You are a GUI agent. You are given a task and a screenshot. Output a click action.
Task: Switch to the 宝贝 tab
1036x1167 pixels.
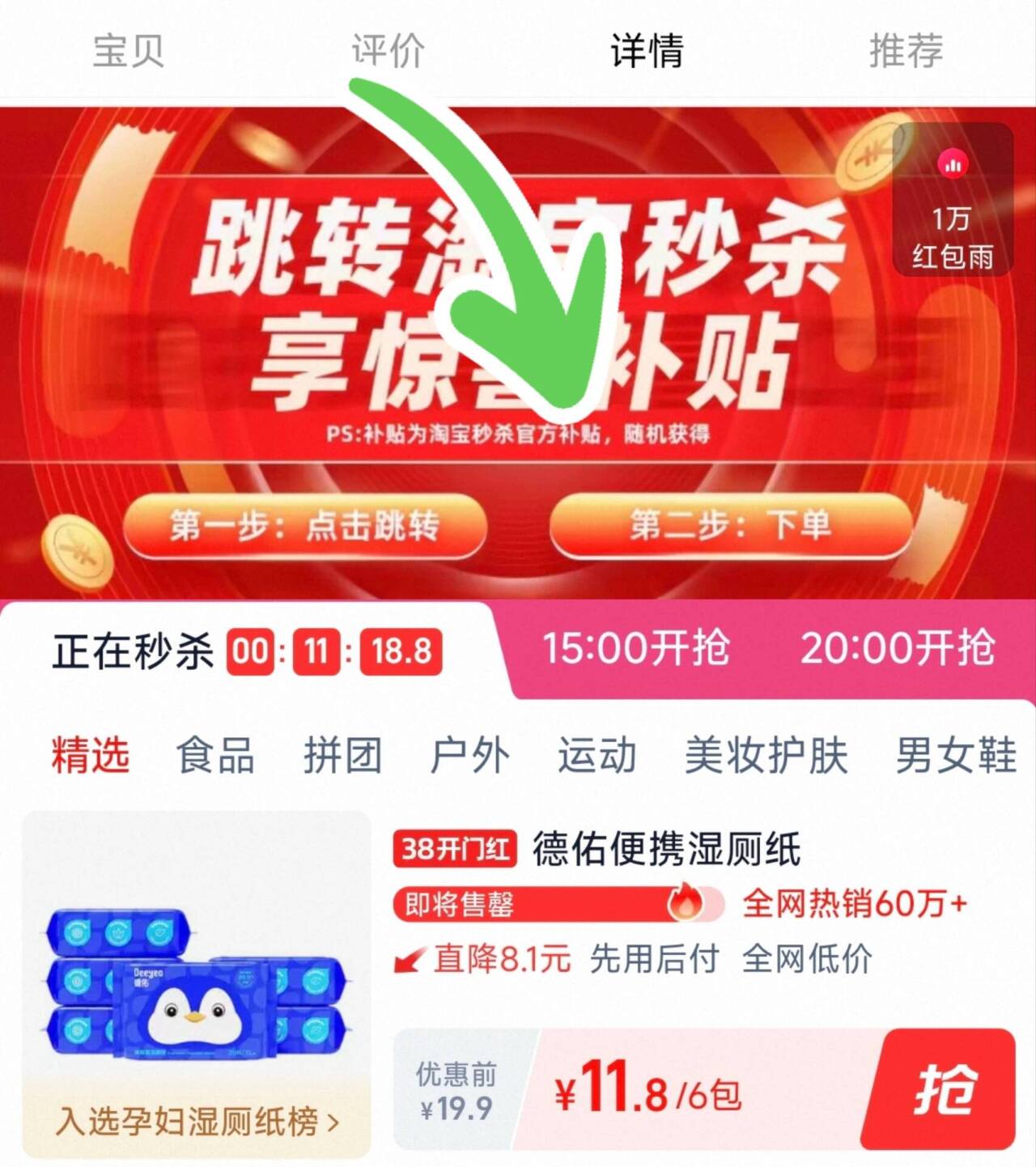128,50
